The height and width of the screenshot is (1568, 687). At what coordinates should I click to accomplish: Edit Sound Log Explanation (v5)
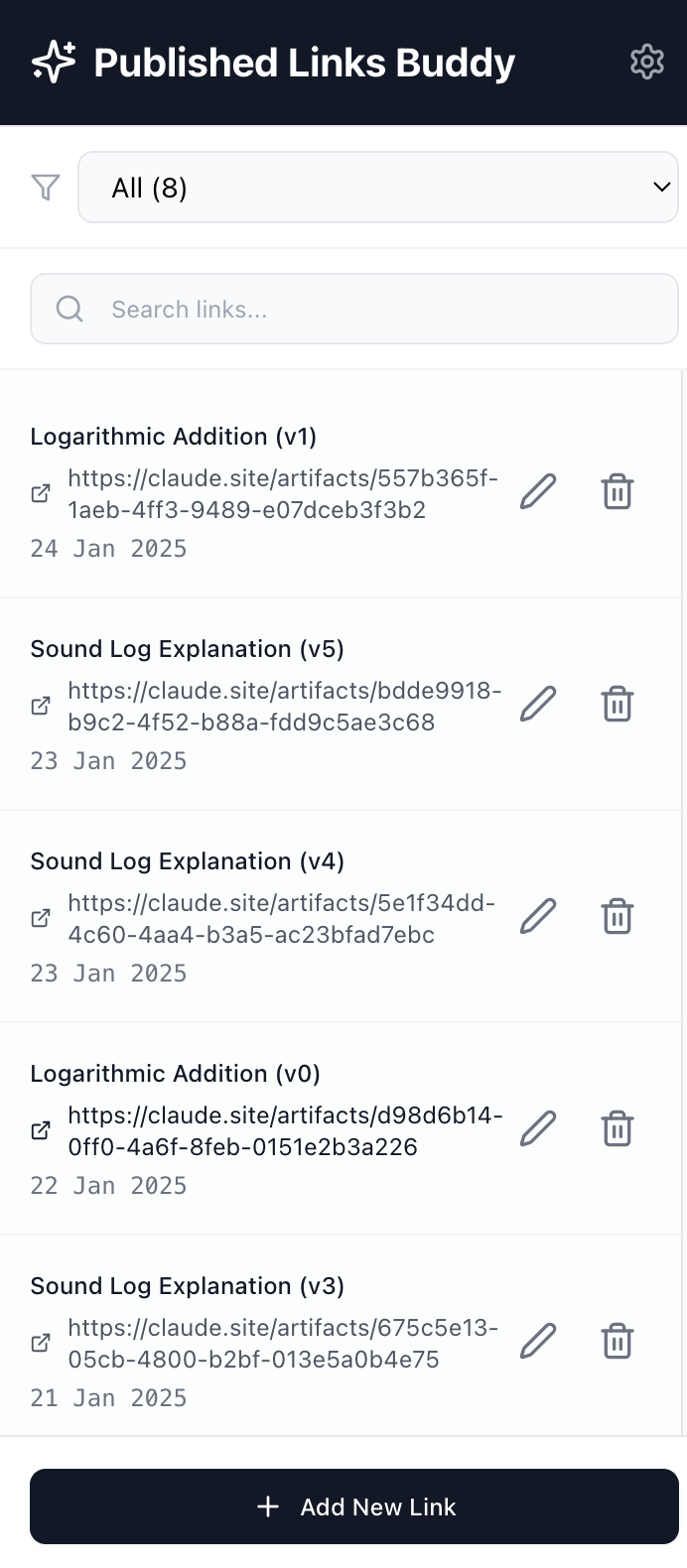tap(538, 705)
